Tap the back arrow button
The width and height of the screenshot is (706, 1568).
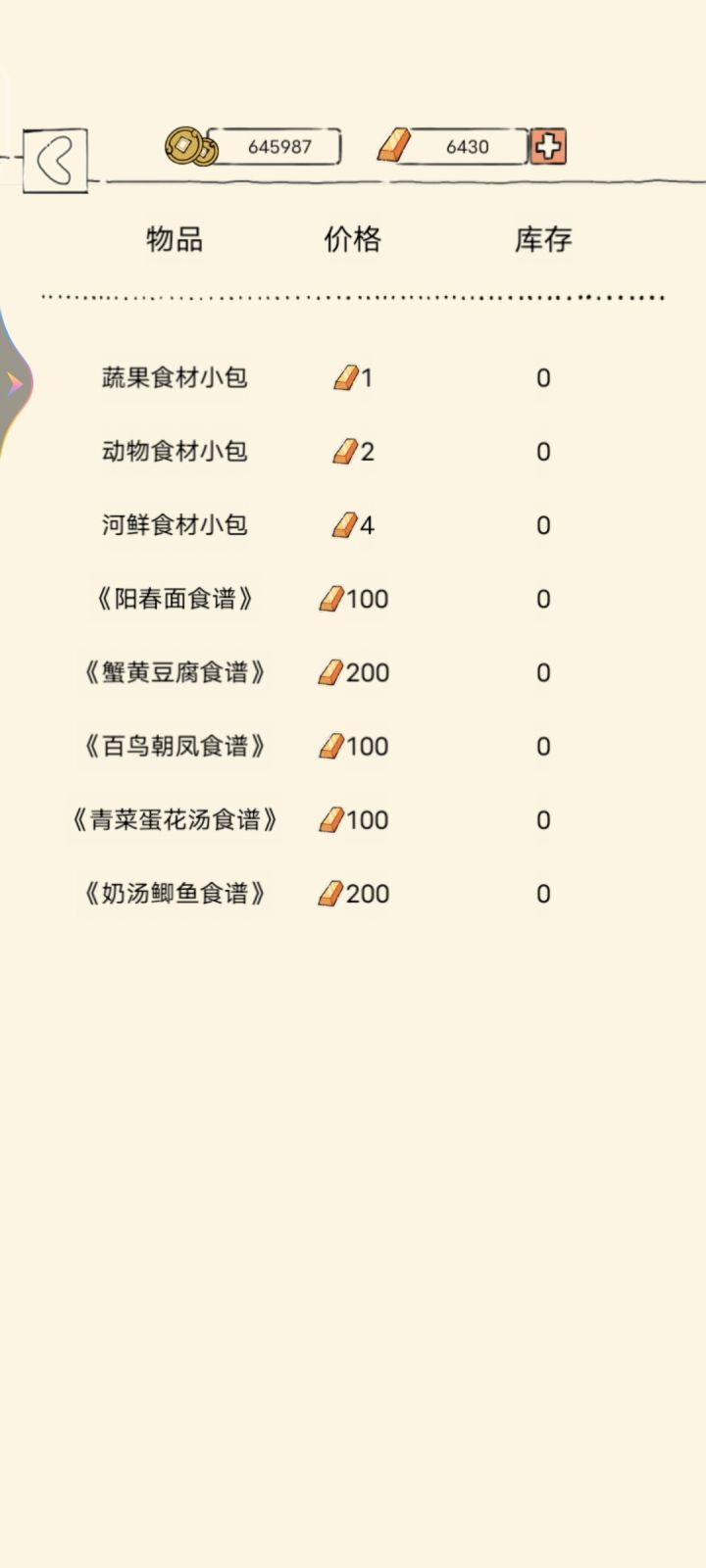(x=56, y=159)
